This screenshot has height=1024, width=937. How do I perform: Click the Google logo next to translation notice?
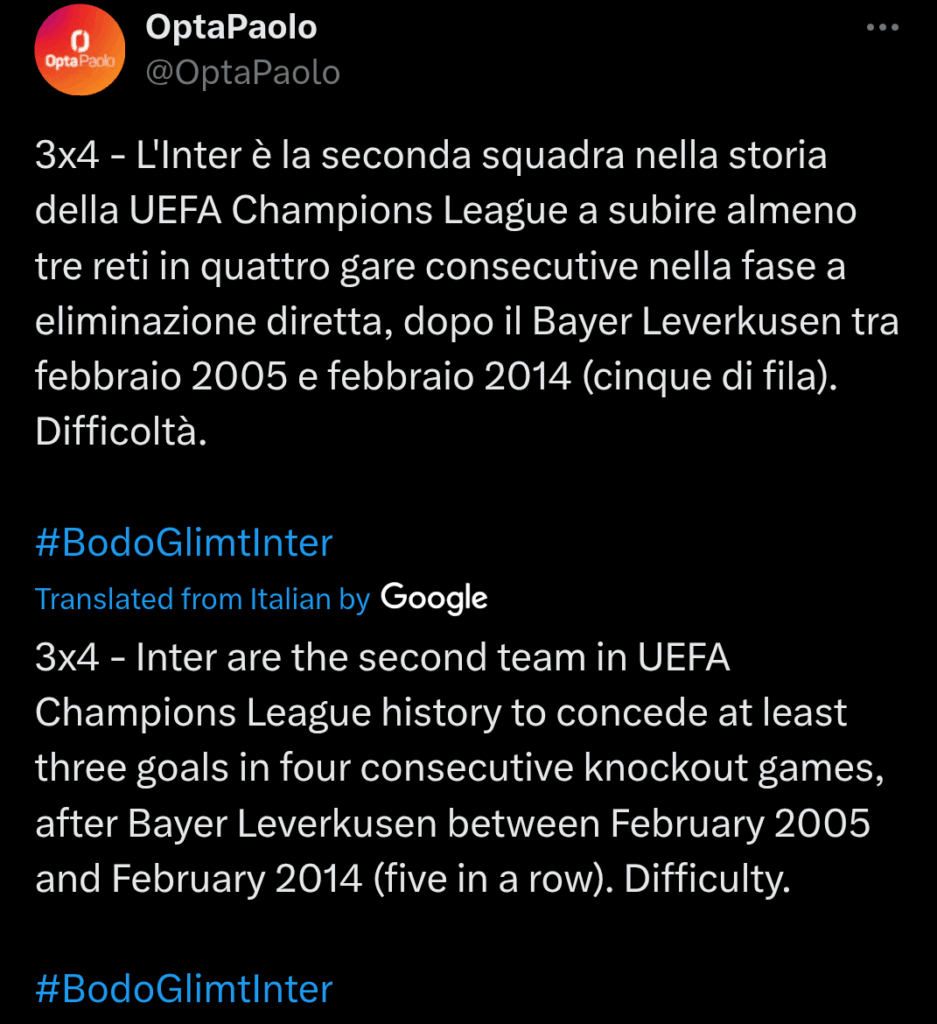433,597
